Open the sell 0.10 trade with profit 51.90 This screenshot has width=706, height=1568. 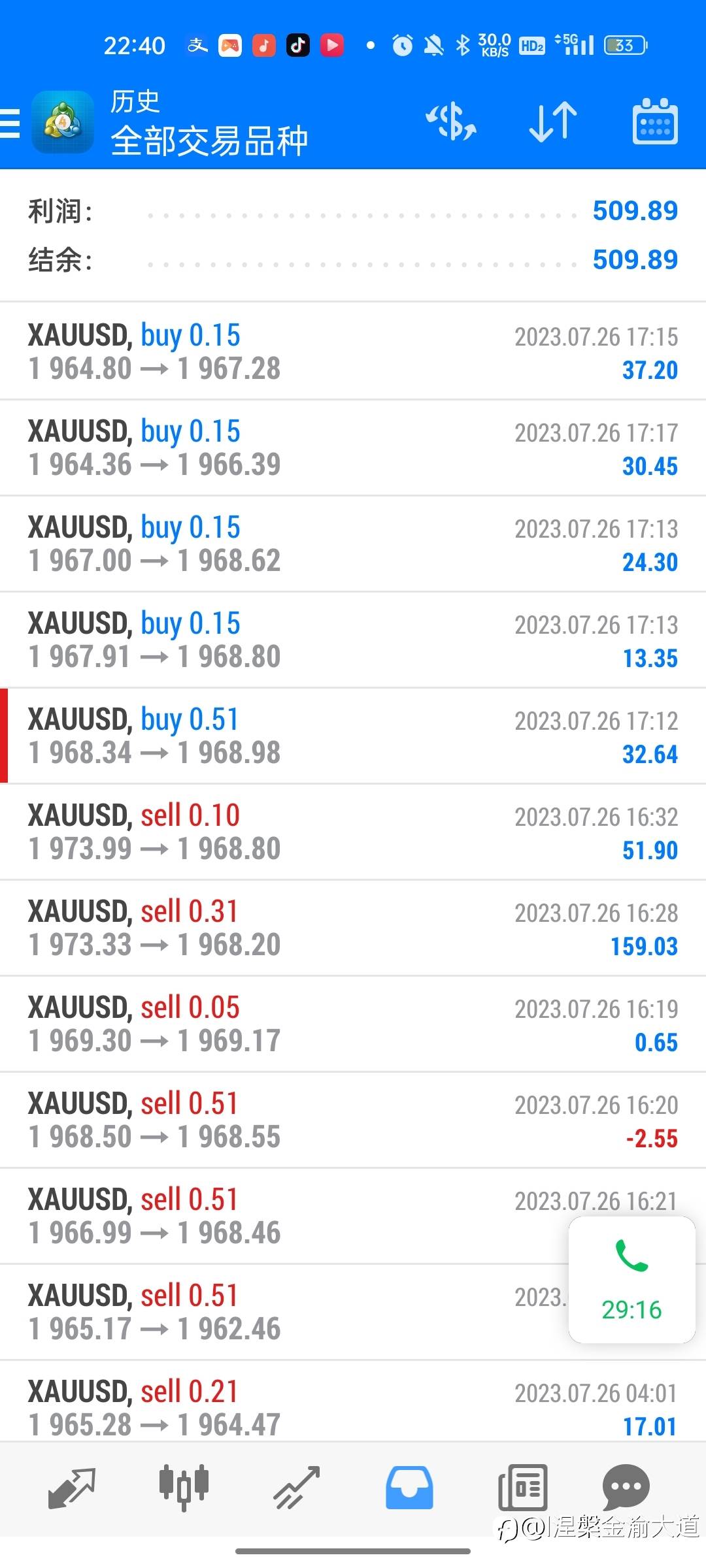pyautogui.click(x=353, y=832)
